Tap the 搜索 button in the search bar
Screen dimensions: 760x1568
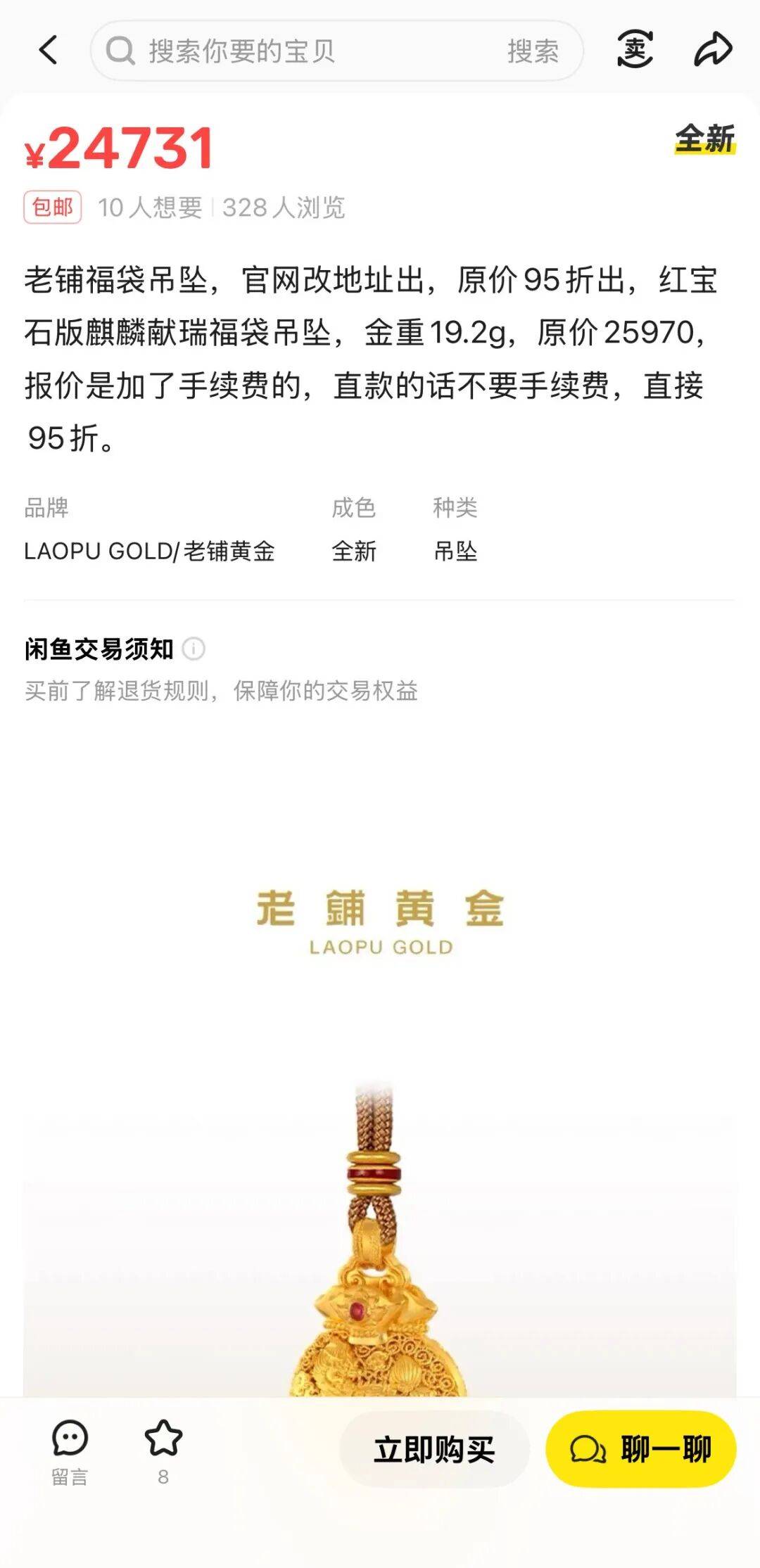[x=533, y=51]
